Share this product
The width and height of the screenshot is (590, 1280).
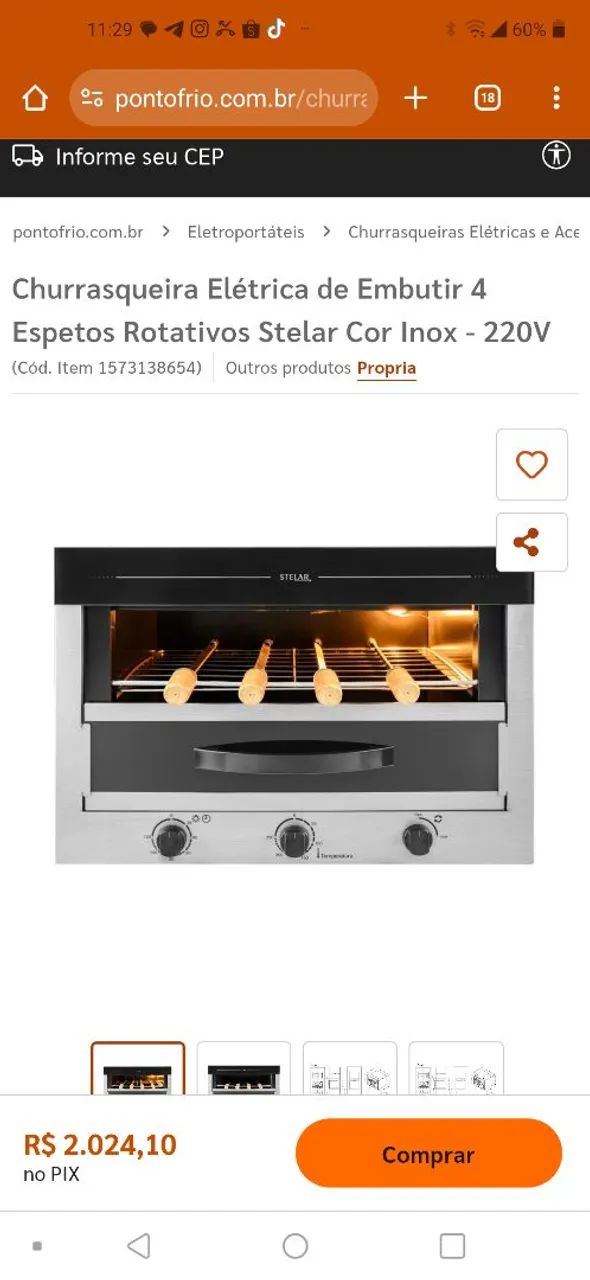tap(532, 542)
